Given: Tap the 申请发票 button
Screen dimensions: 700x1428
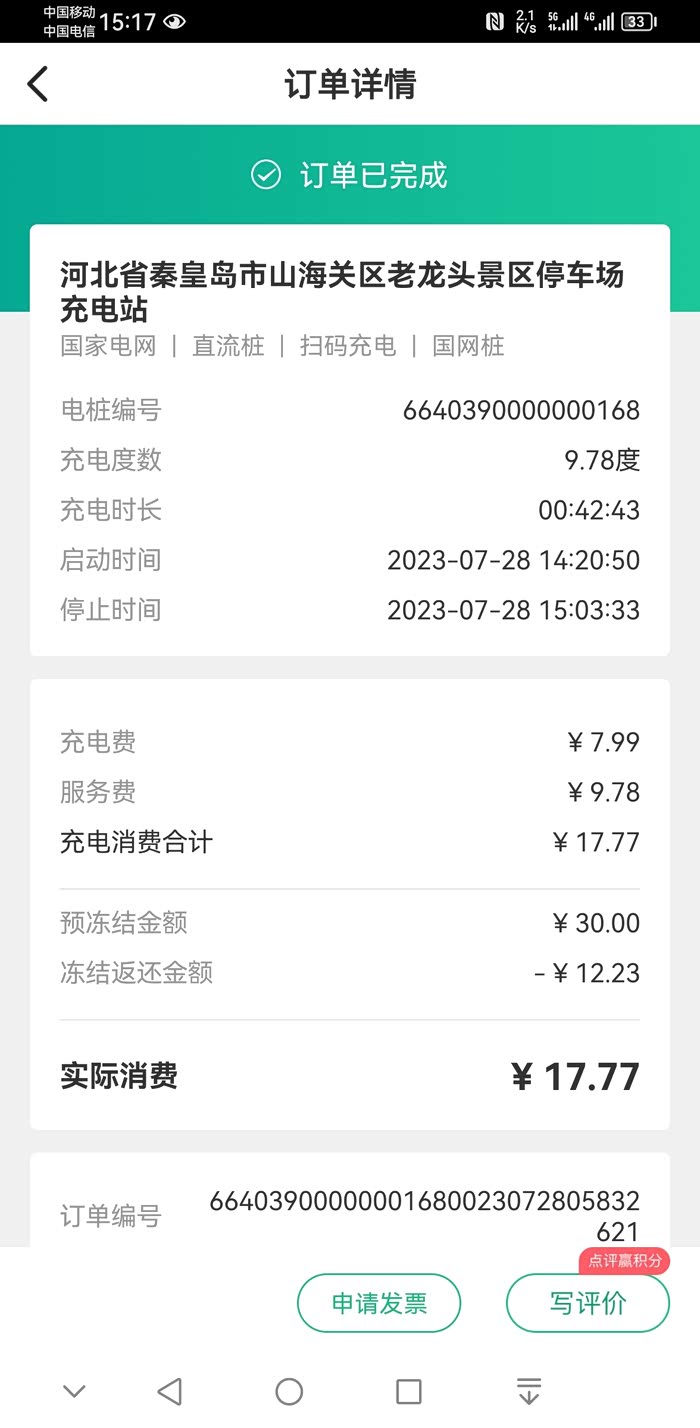Looking at the screenshot, I should pos(379,1303).
